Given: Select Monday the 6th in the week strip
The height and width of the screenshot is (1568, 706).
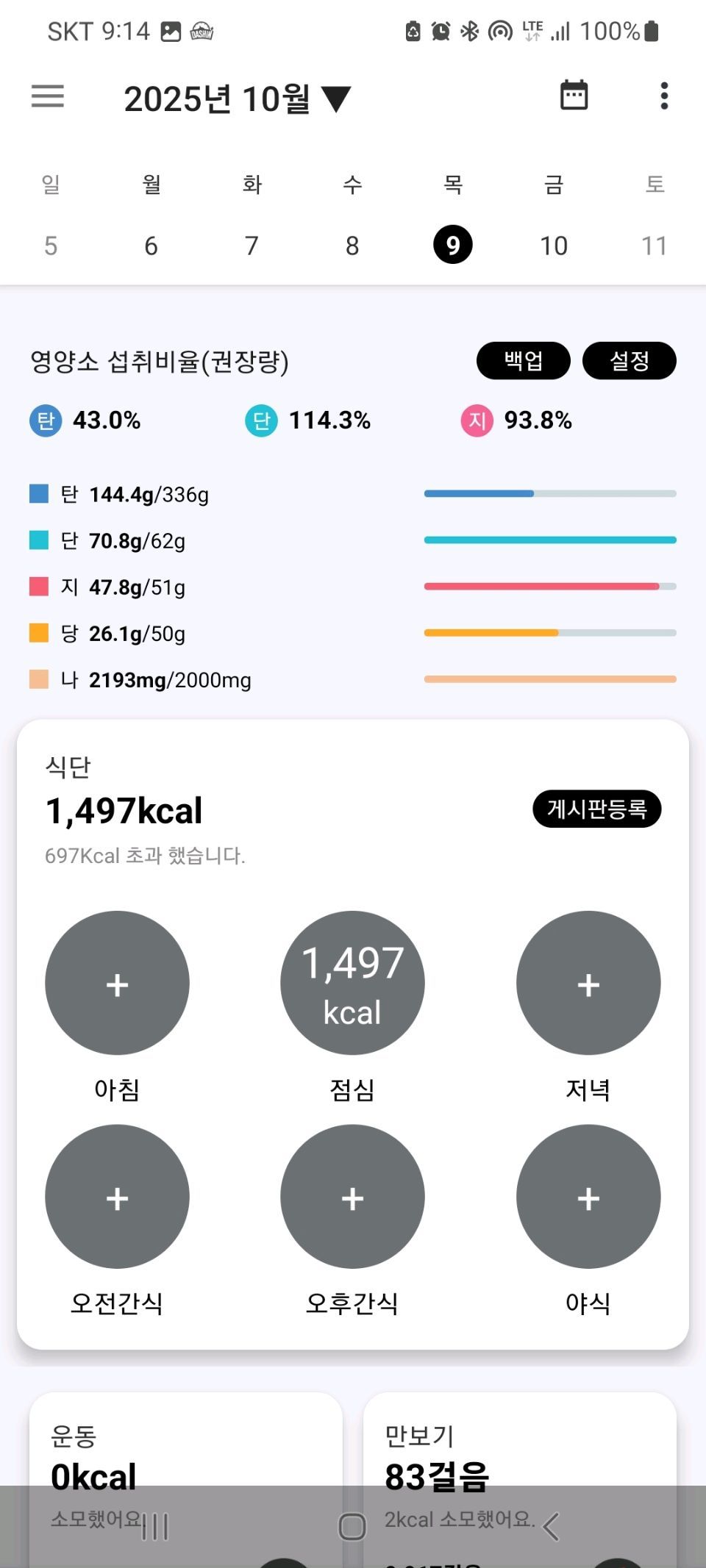Looking at the screenshot, I should coord(151,246).
